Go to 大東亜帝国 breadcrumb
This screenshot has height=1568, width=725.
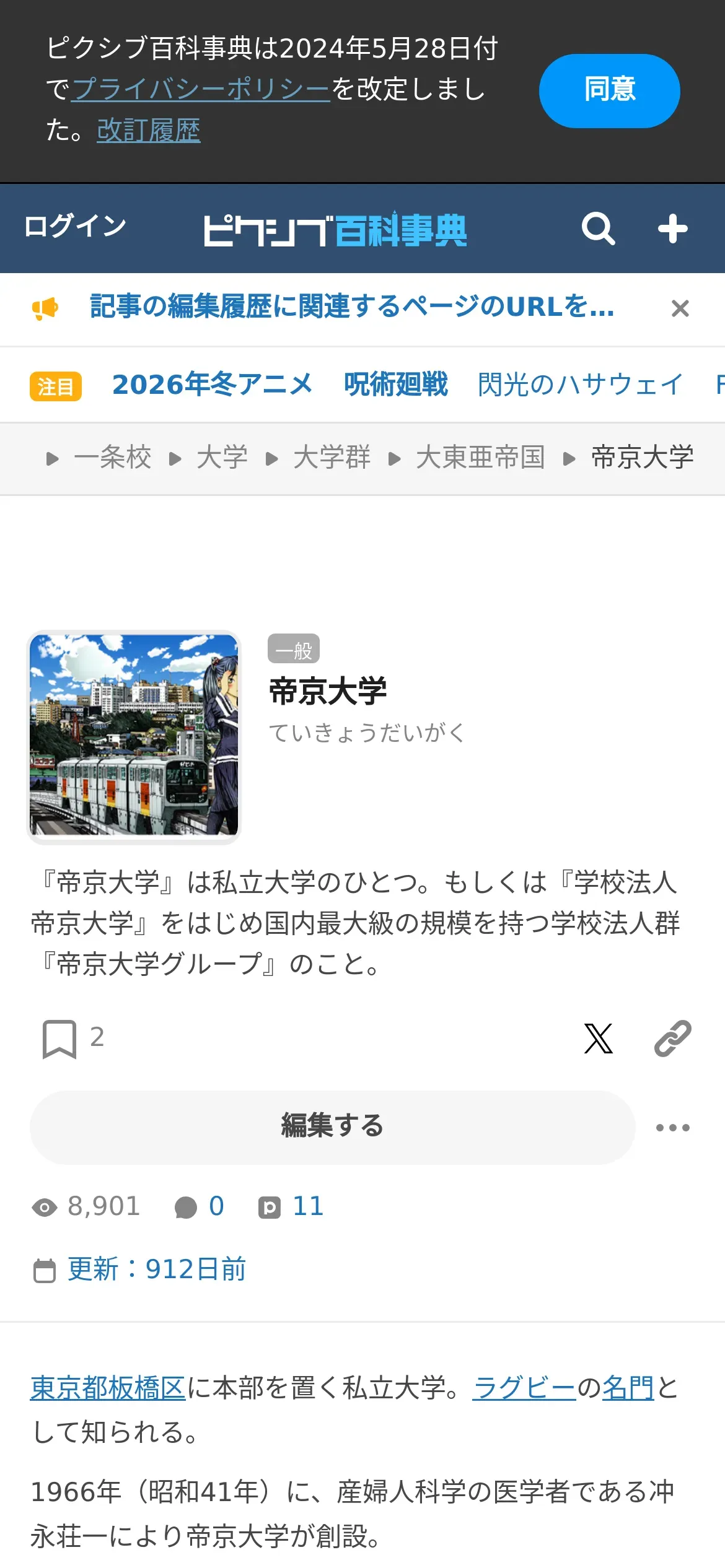480,458
